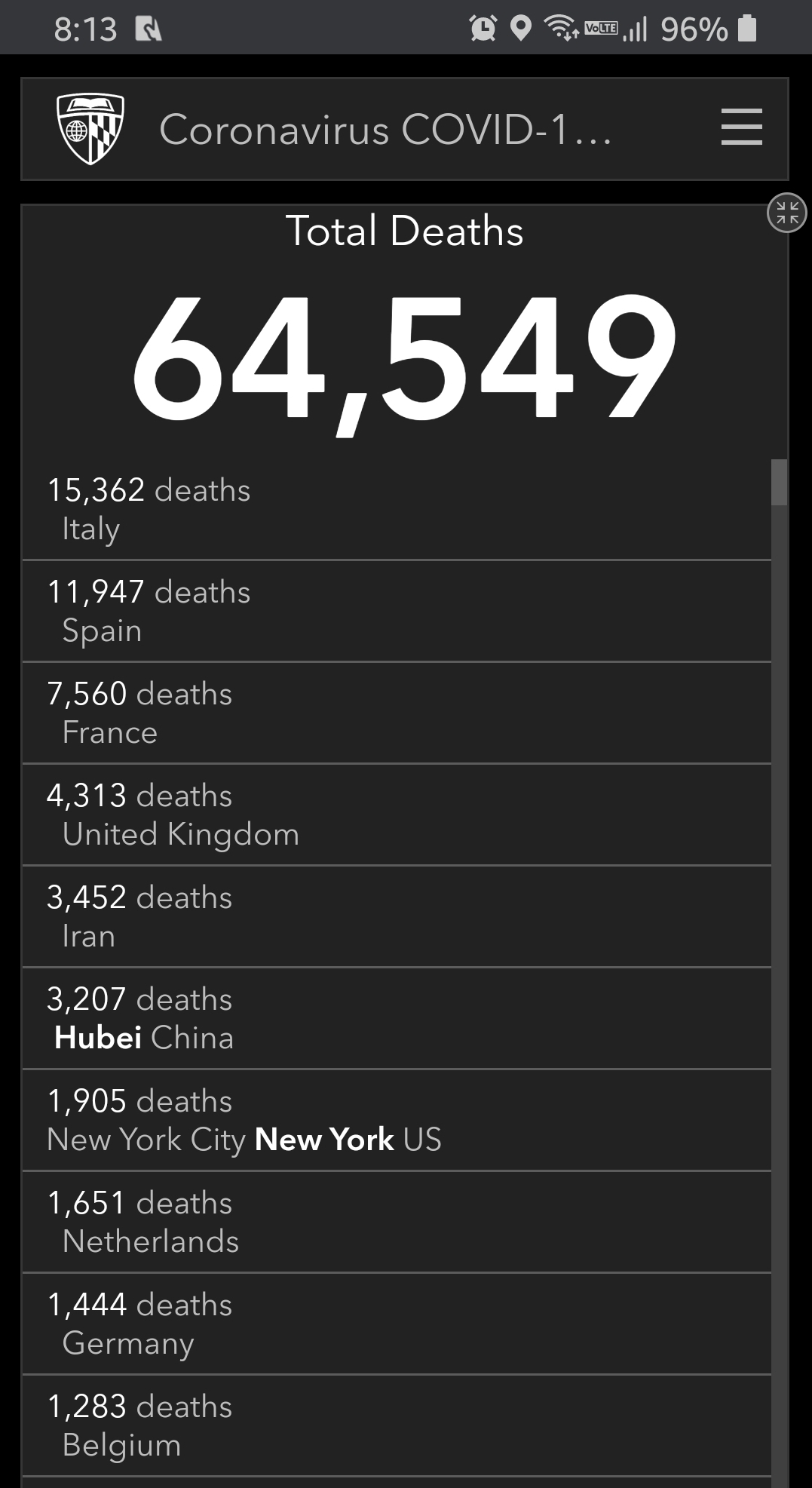Select the Hubei China row
The image size is (812, 1488).
point(397,1018)
